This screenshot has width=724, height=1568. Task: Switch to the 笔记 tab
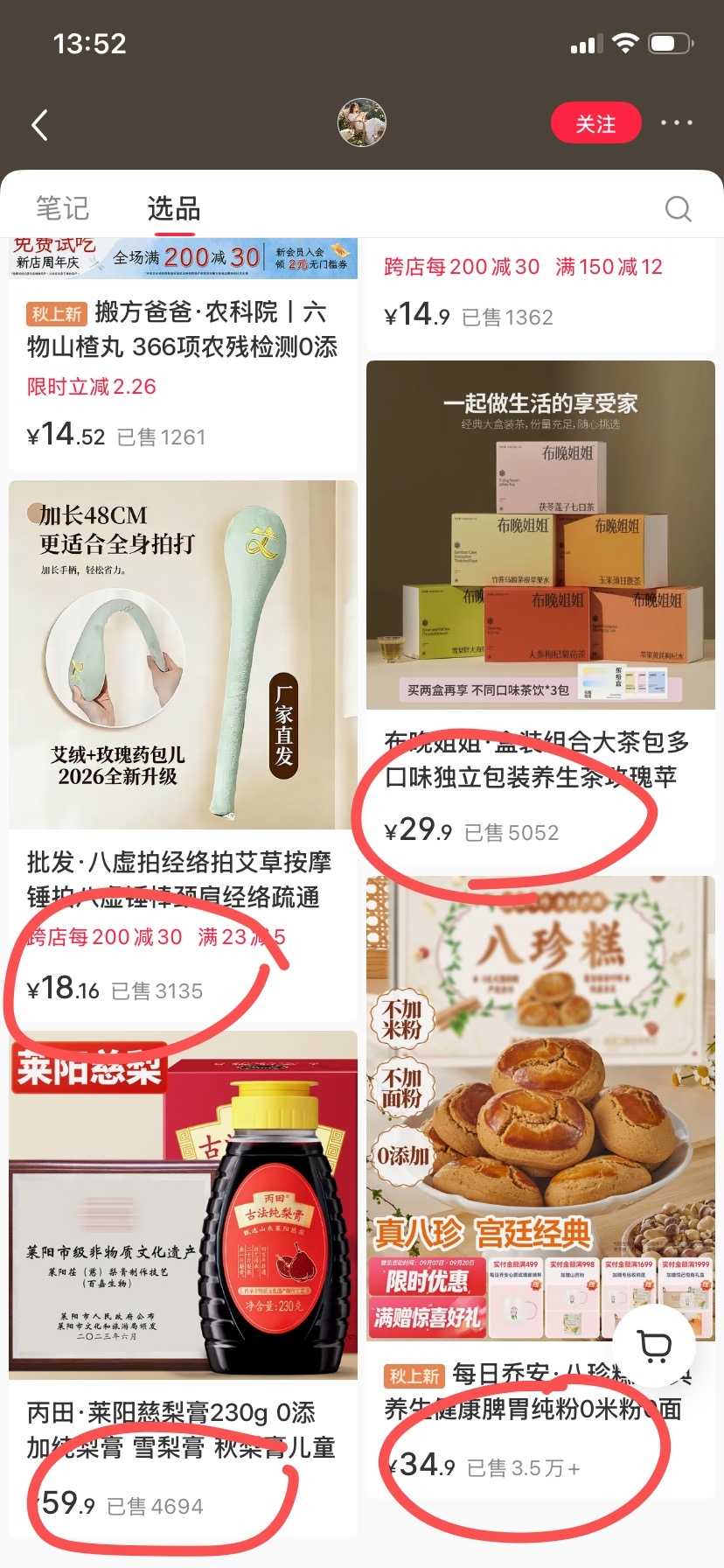(62, 208)
